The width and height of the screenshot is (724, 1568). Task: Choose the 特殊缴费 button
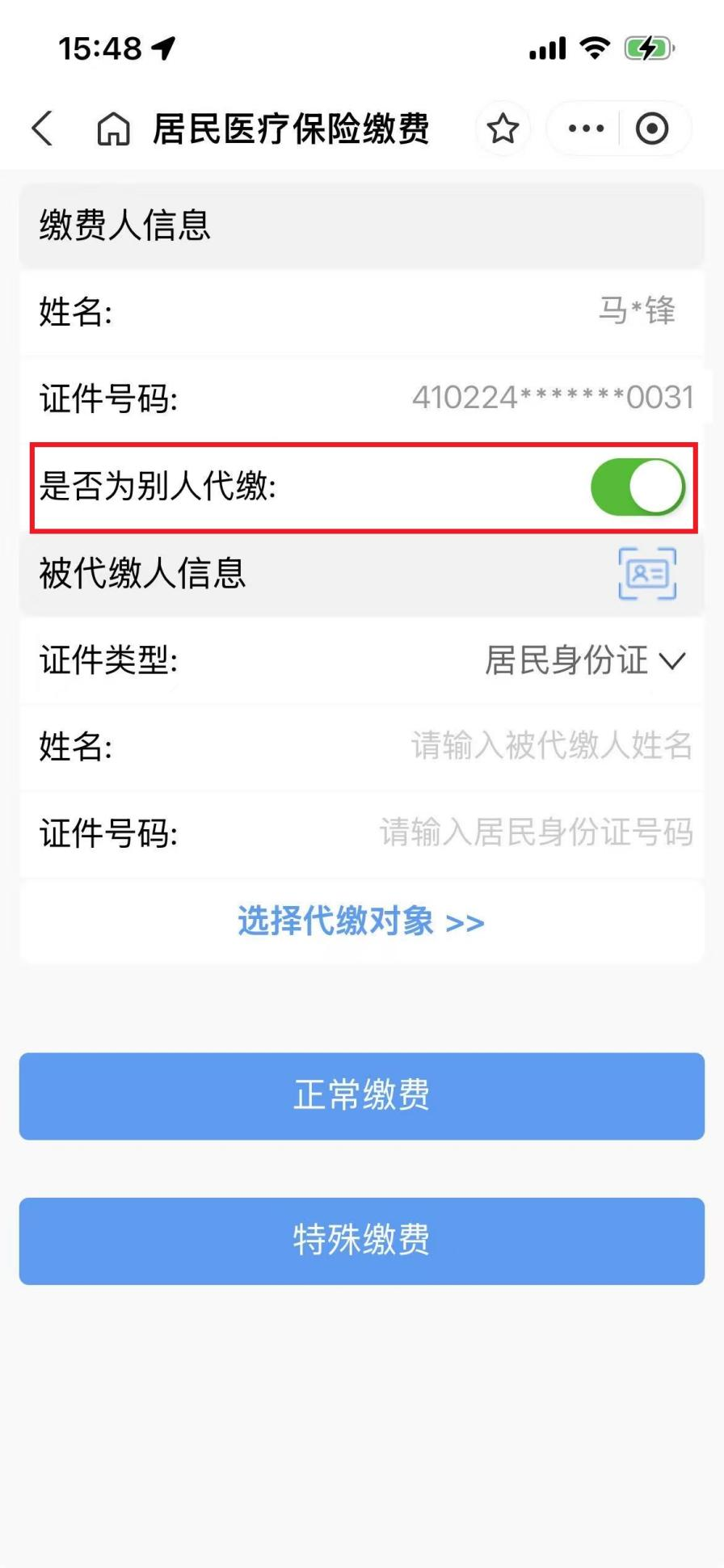tap(362, 1241)
